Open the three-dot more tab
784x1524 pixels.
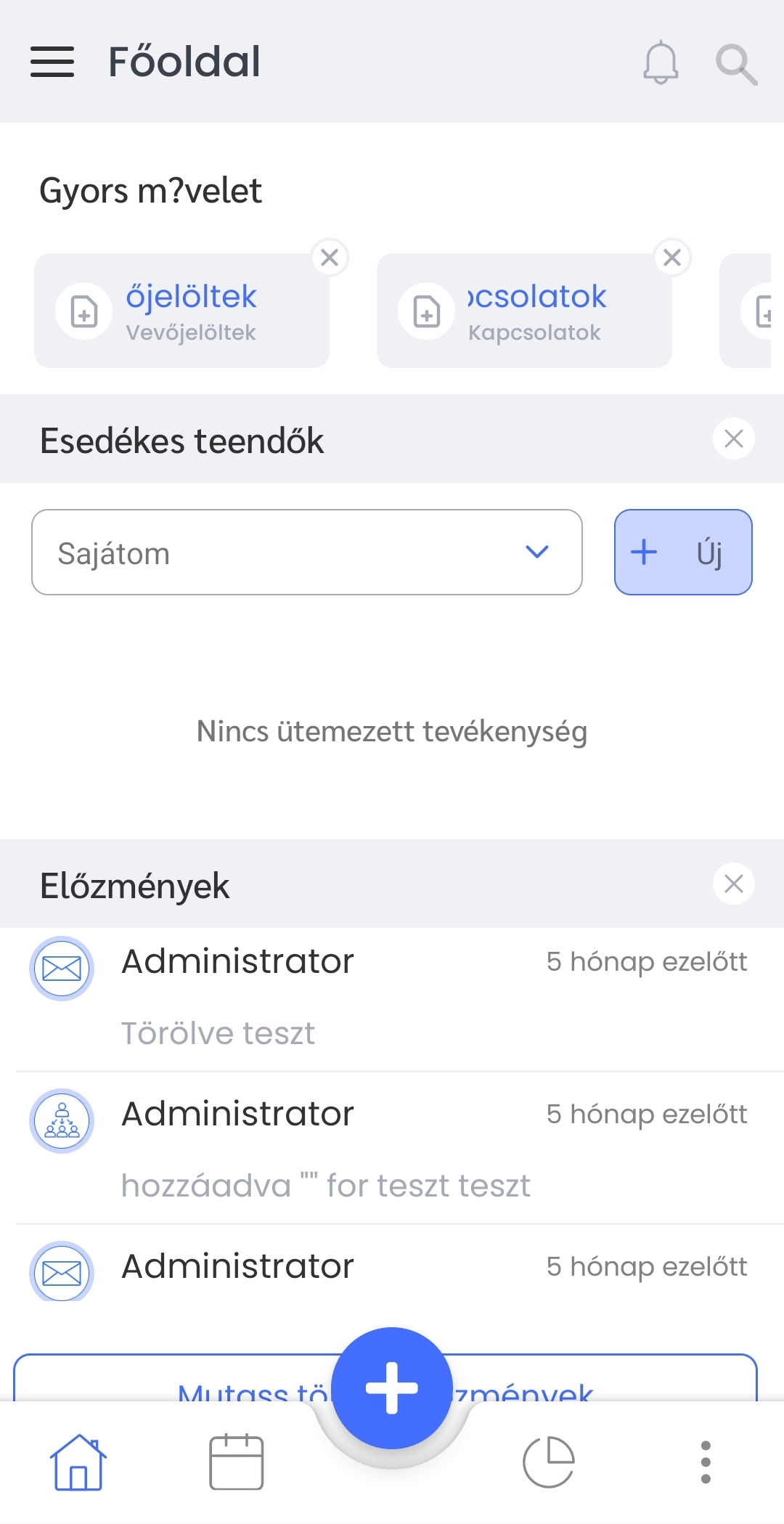point(706,1462)
